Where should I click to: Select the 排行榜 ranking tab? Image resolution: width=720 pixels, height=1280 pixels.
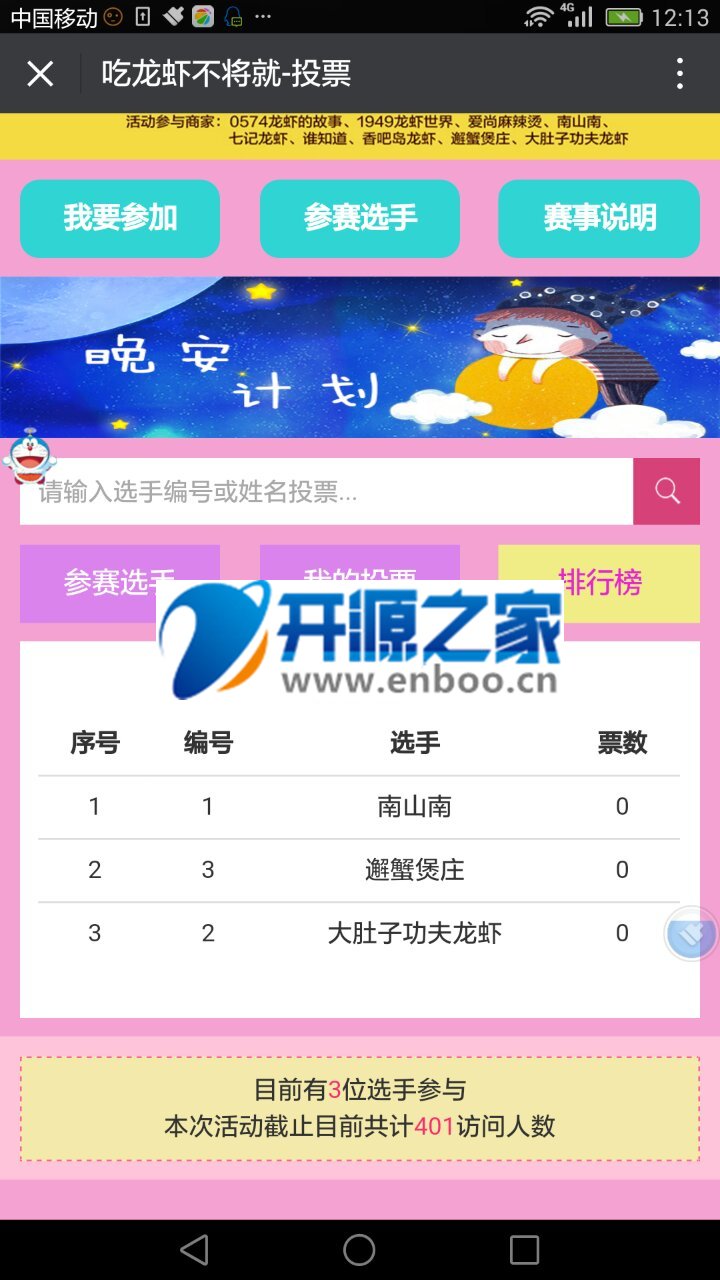[599, 582]
